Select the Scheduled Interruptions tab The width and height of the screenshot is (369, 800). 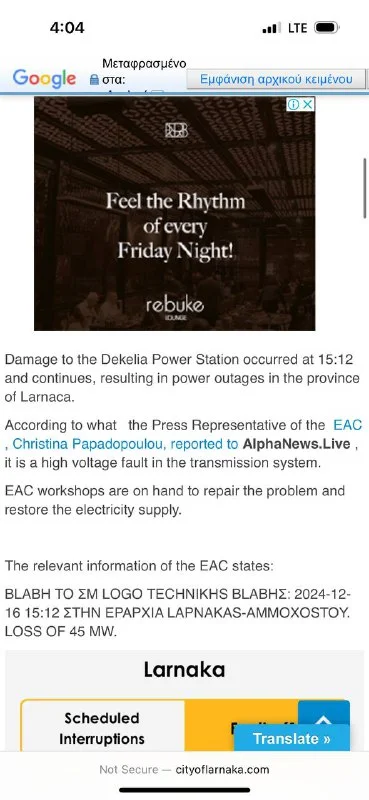(x=102, y=728)
